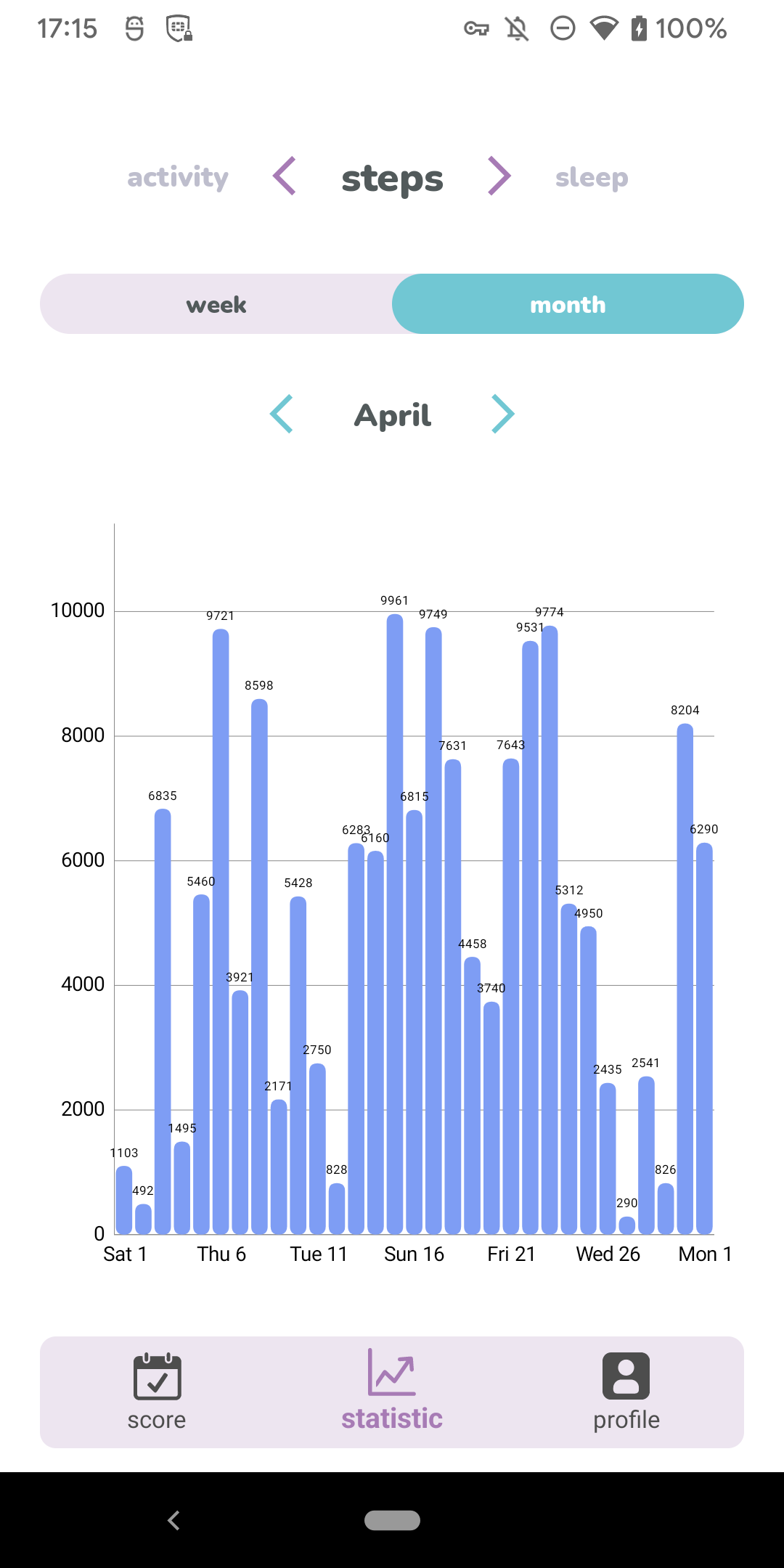Open the profile tab
Image resolution: width=784 pixels, height=1568 pixels.
[x=626, y=1392]
